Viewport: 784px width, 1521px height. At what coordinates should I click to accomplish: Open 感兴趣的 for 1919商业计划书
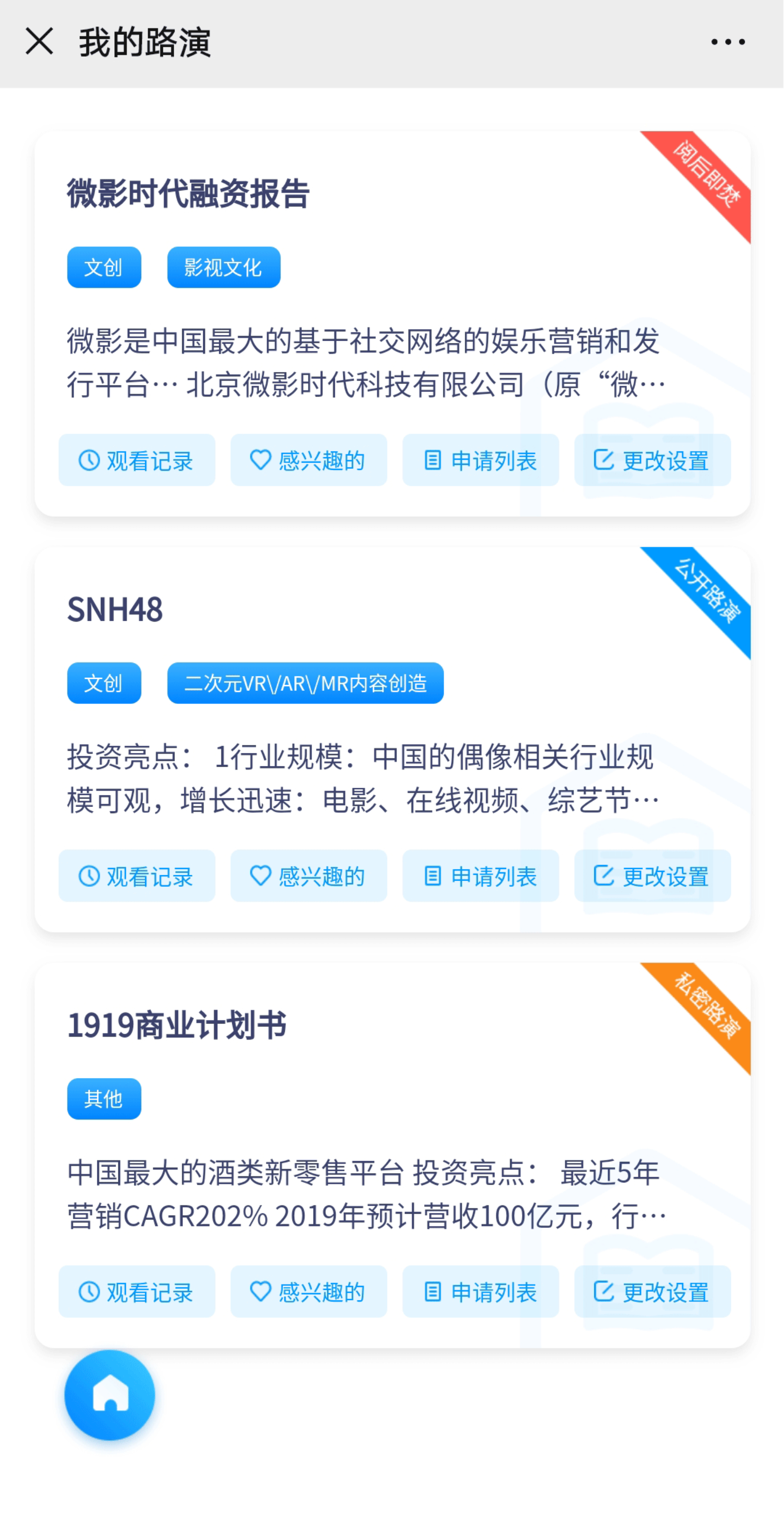[x=308, y=1292]
